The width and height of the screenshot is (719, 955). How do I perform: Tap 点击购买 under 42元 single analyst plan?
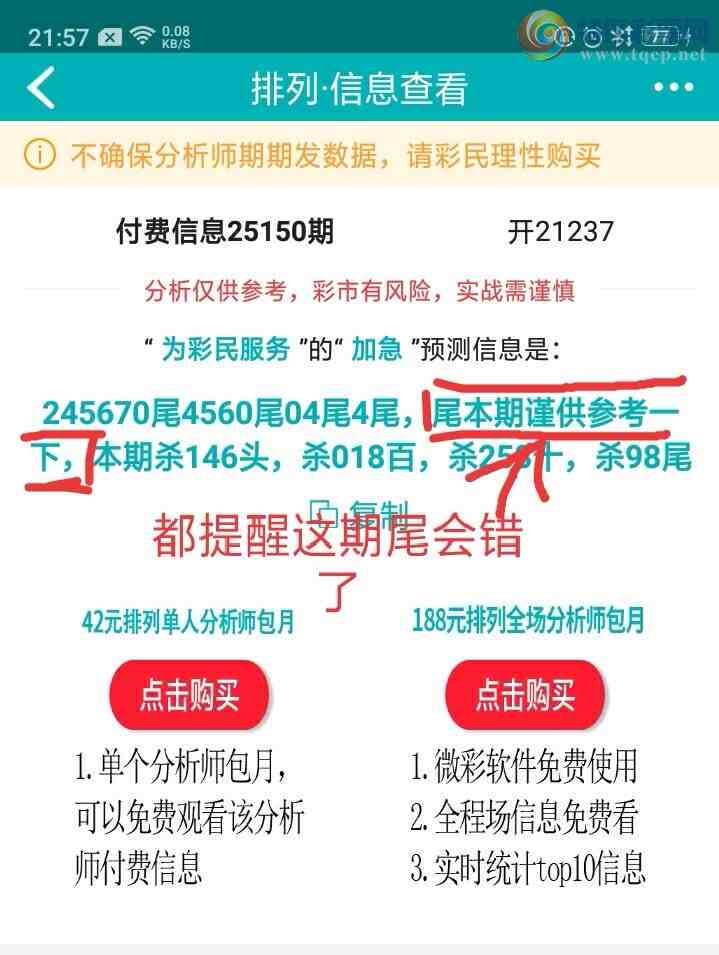tap(189, 696)
